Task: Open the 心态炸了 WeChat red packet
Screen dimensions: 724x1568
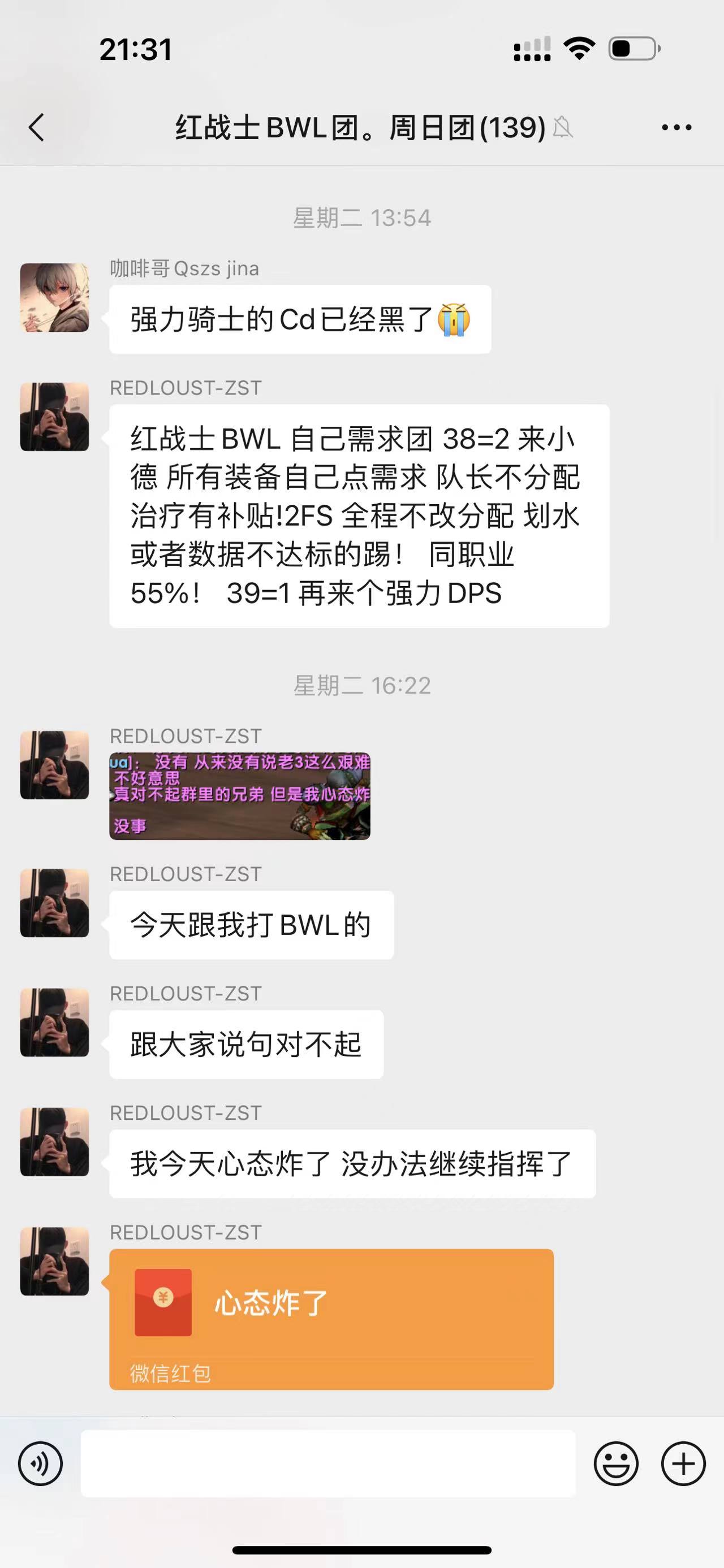Action: [331, 1319]
